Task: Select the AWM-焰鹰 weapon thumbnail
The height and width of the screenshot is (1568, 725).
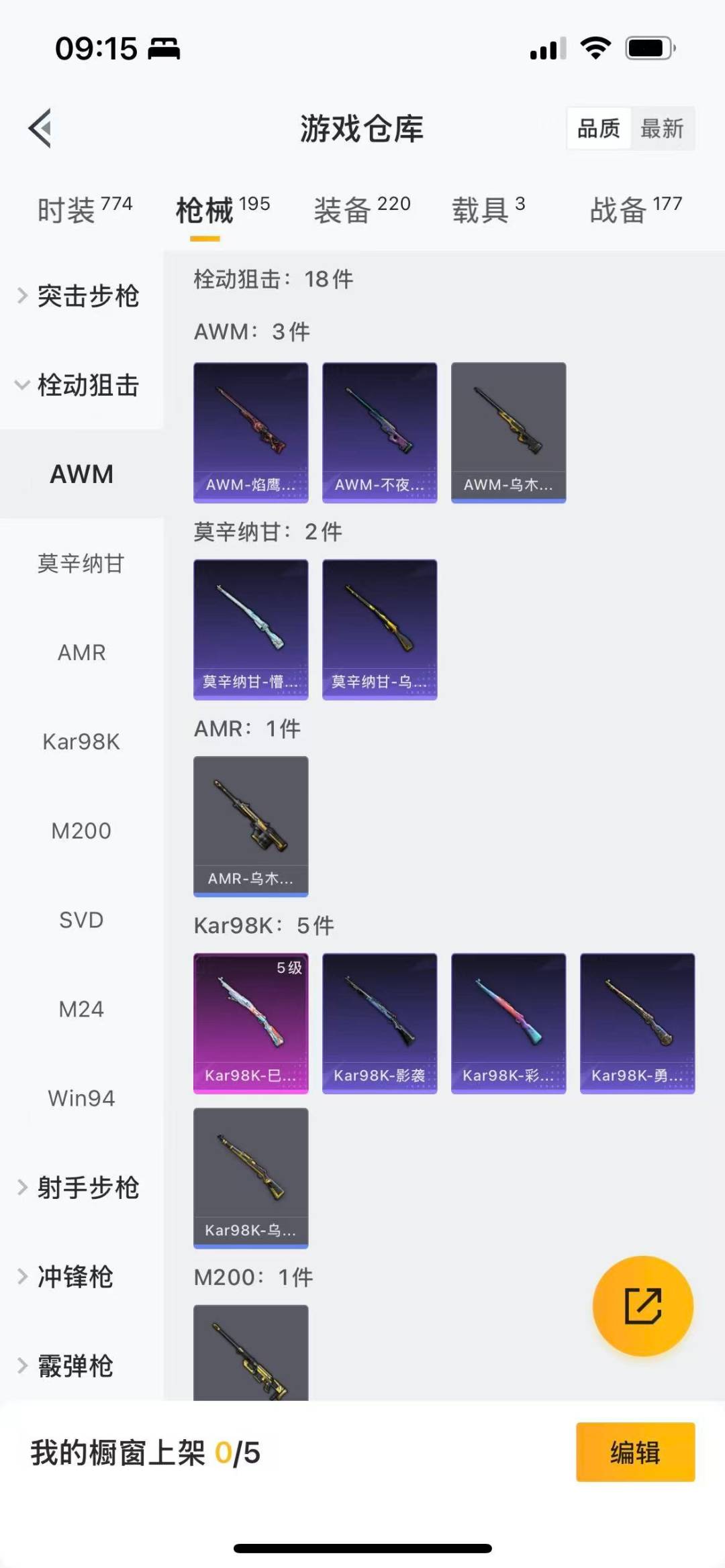Action: 250,431
